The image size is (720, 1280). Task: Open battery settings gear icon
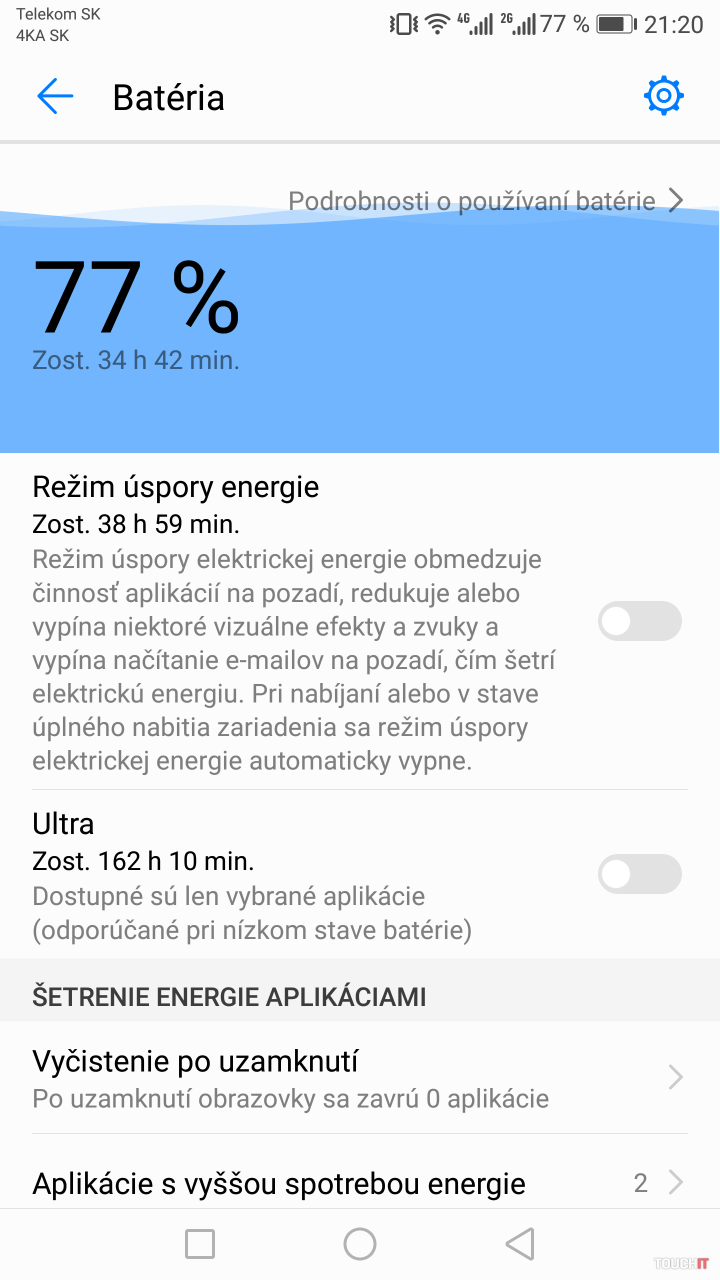click(664, 96)
